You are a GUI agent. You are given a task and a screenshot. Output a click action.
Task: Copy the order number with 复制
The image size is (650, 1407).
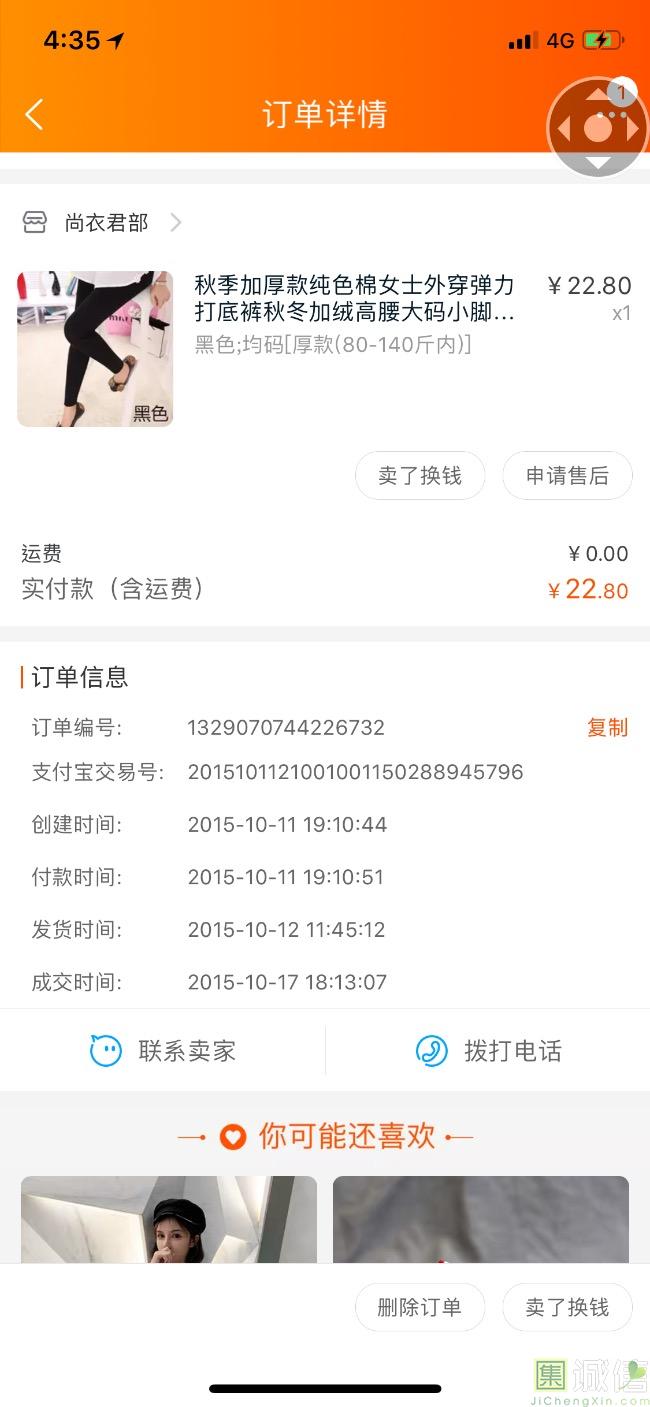click(607, 727)
